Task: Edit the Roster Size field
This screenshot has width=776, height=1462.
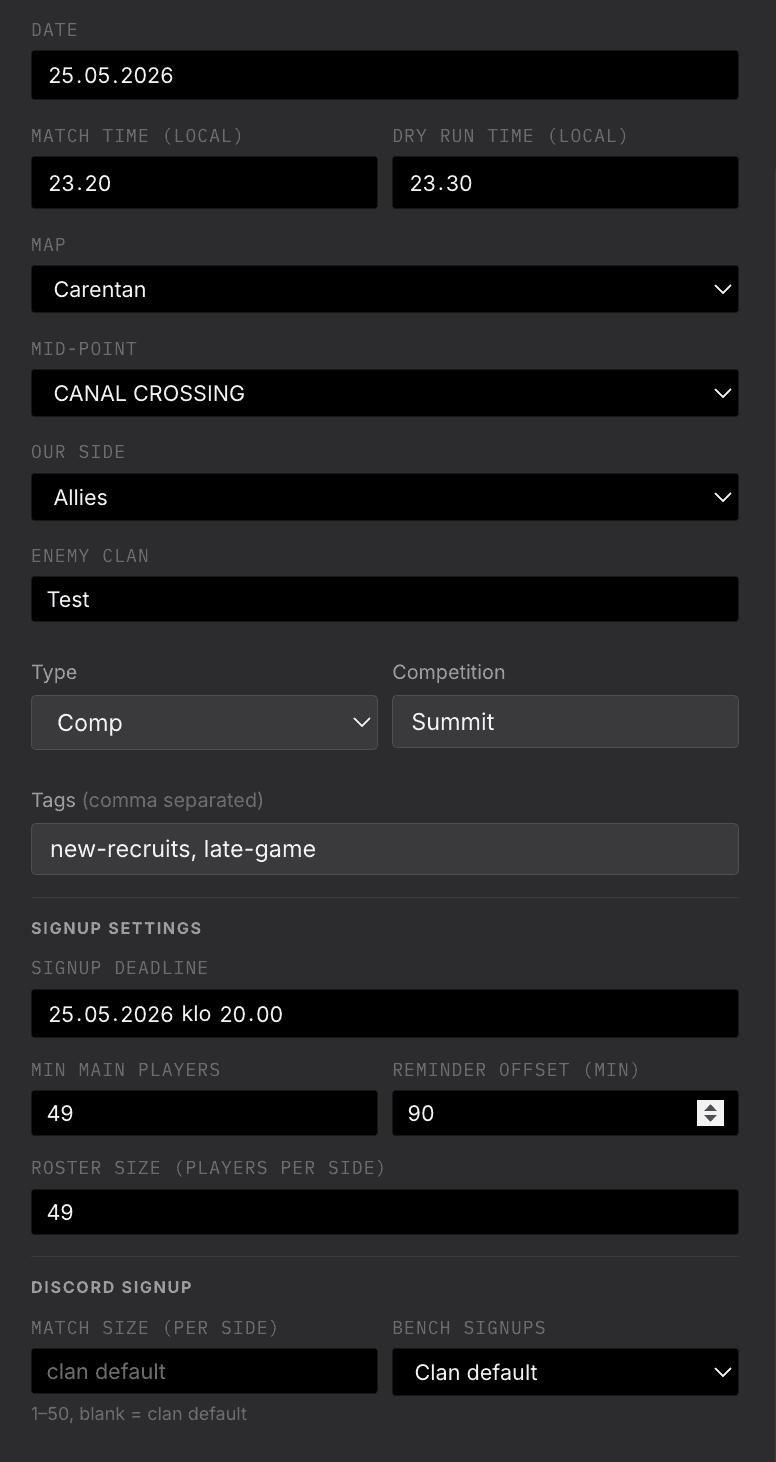Action: point(385,1212)
